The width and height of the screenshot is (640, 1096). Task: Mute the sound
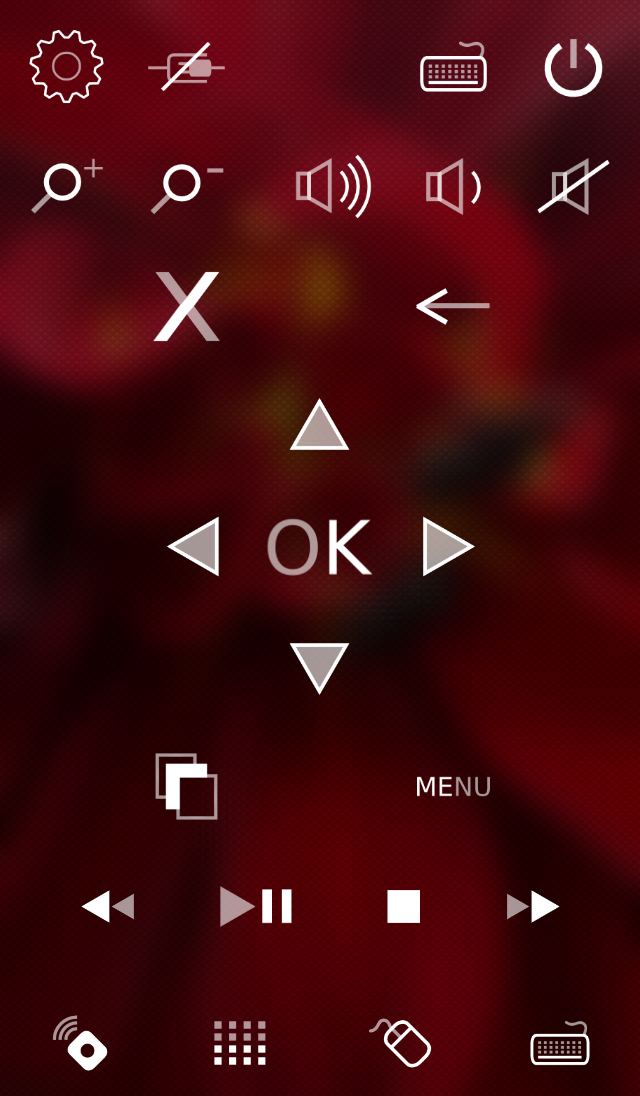[573, 186]
